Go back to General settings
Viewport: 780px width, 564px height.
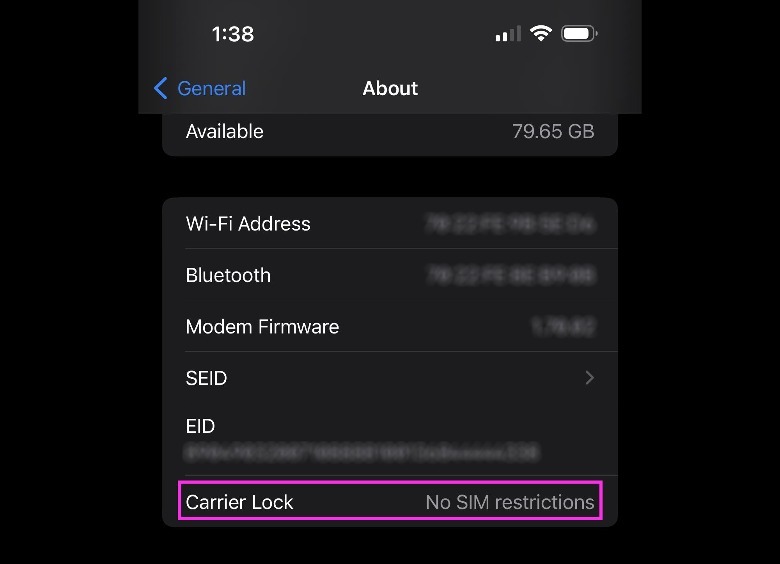(x=199, y=88)
